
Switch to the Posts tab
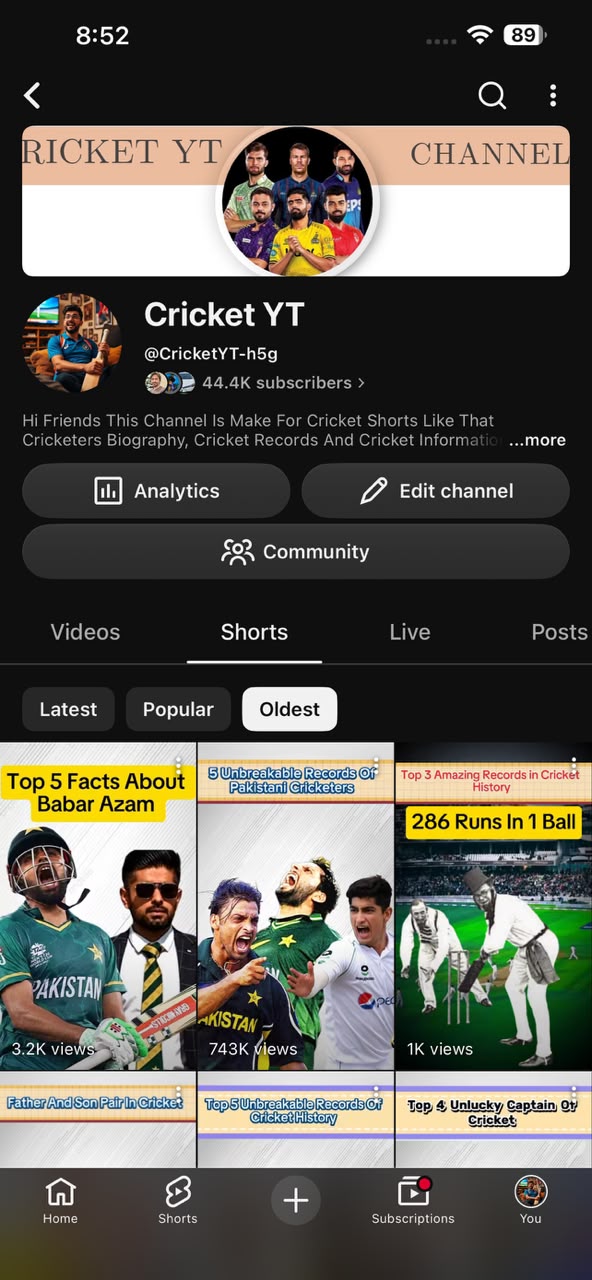(x=560, y=632)
